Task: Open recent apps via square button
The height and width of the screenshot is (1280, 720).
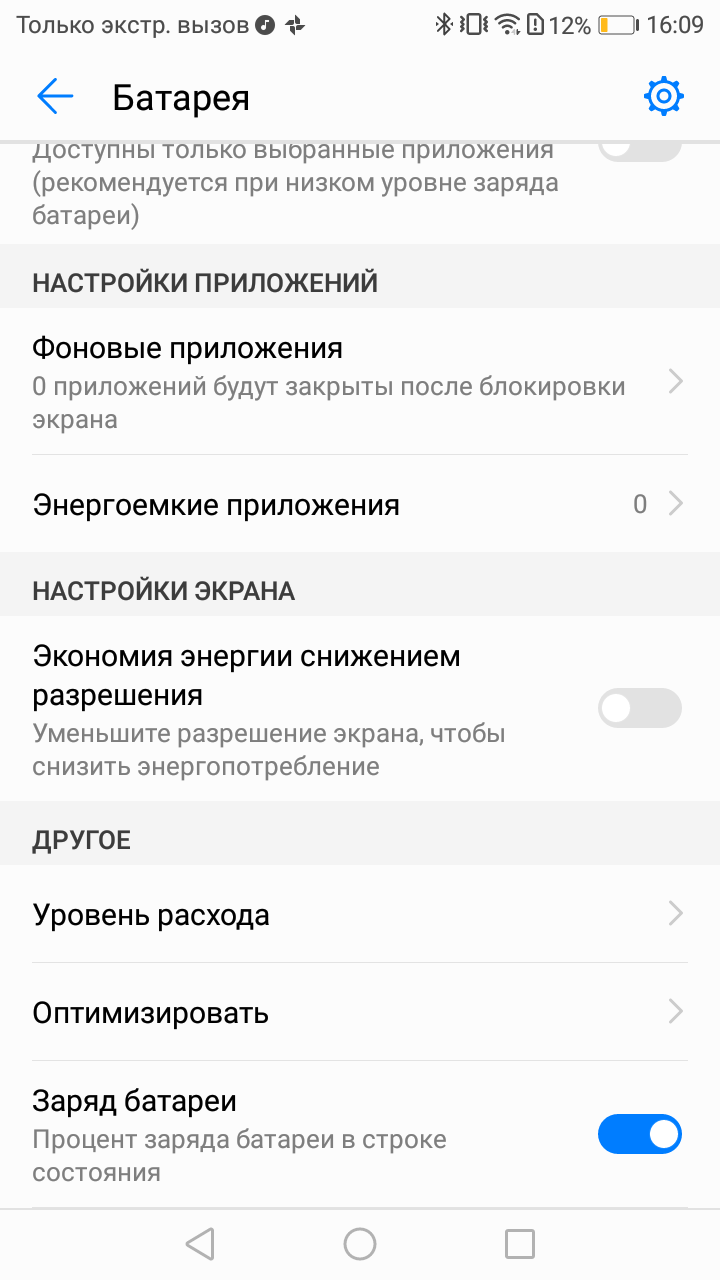Action: pyautogui.click(x=520, y=1243)
